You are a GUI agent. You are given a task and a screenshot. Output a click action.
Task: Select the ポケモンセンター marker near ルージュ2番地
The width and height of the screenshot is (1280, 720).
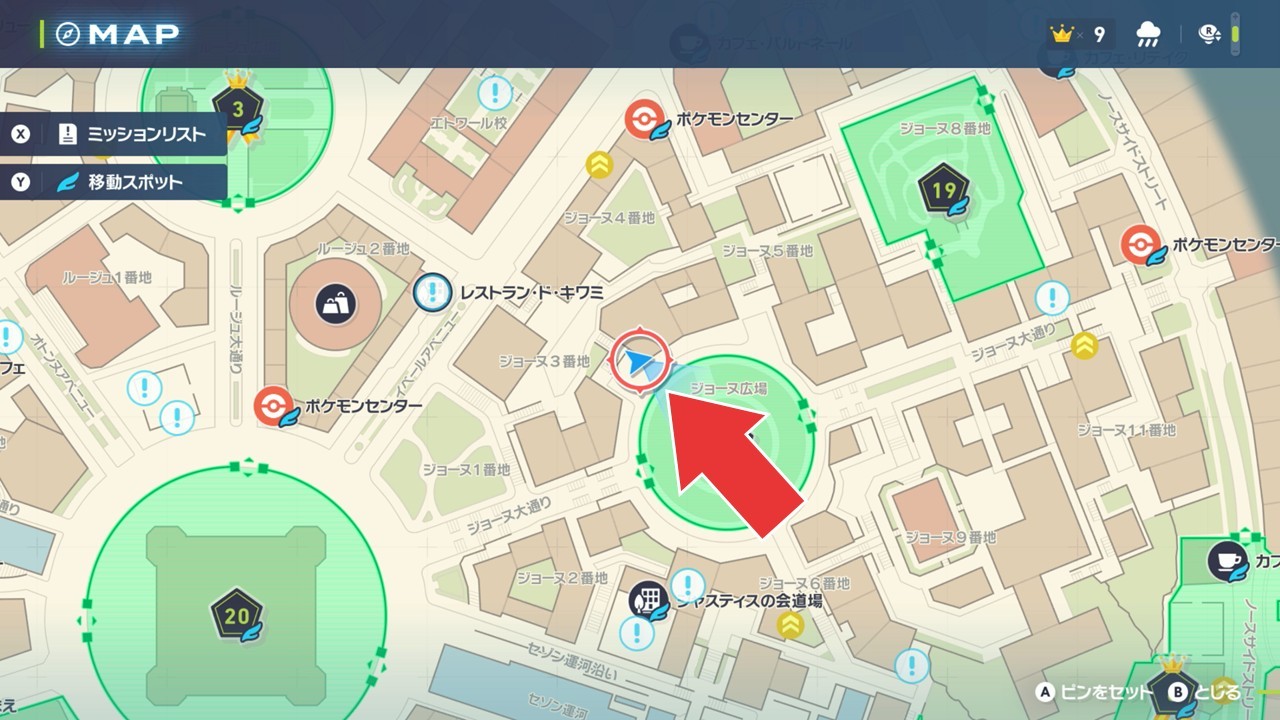coord(272,406)
